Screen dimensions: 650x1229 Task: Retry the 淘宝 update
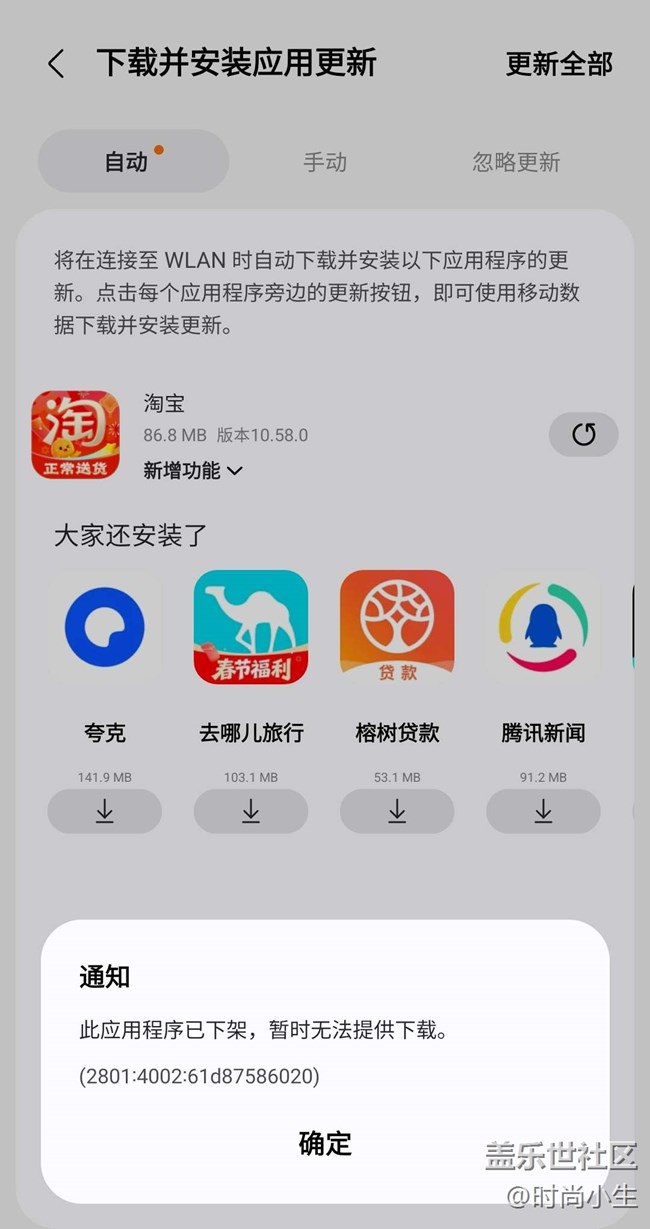pos(583,434)
